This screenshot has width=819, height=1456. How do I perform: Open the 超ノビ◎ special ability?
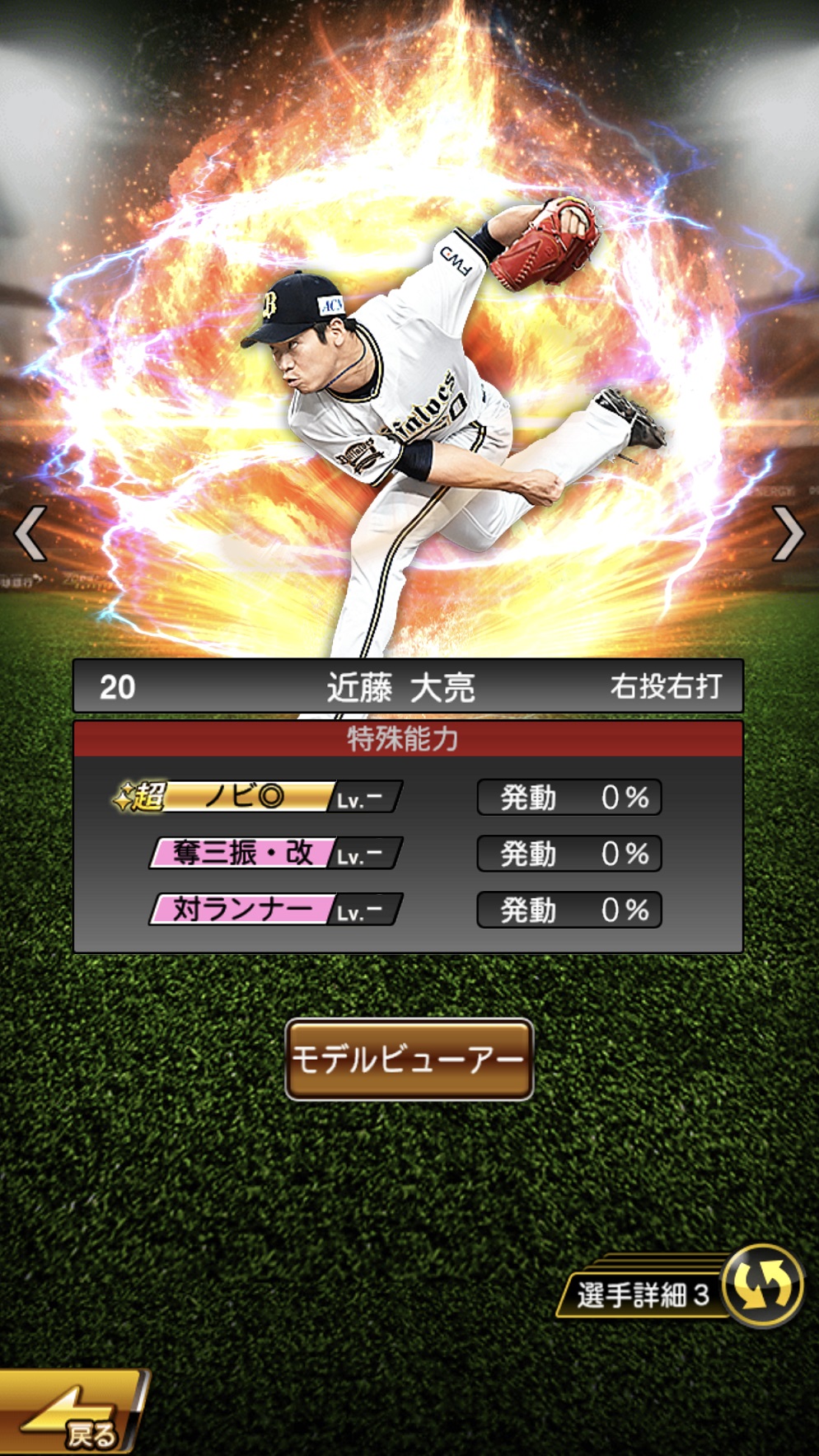(x=257, y=797)
